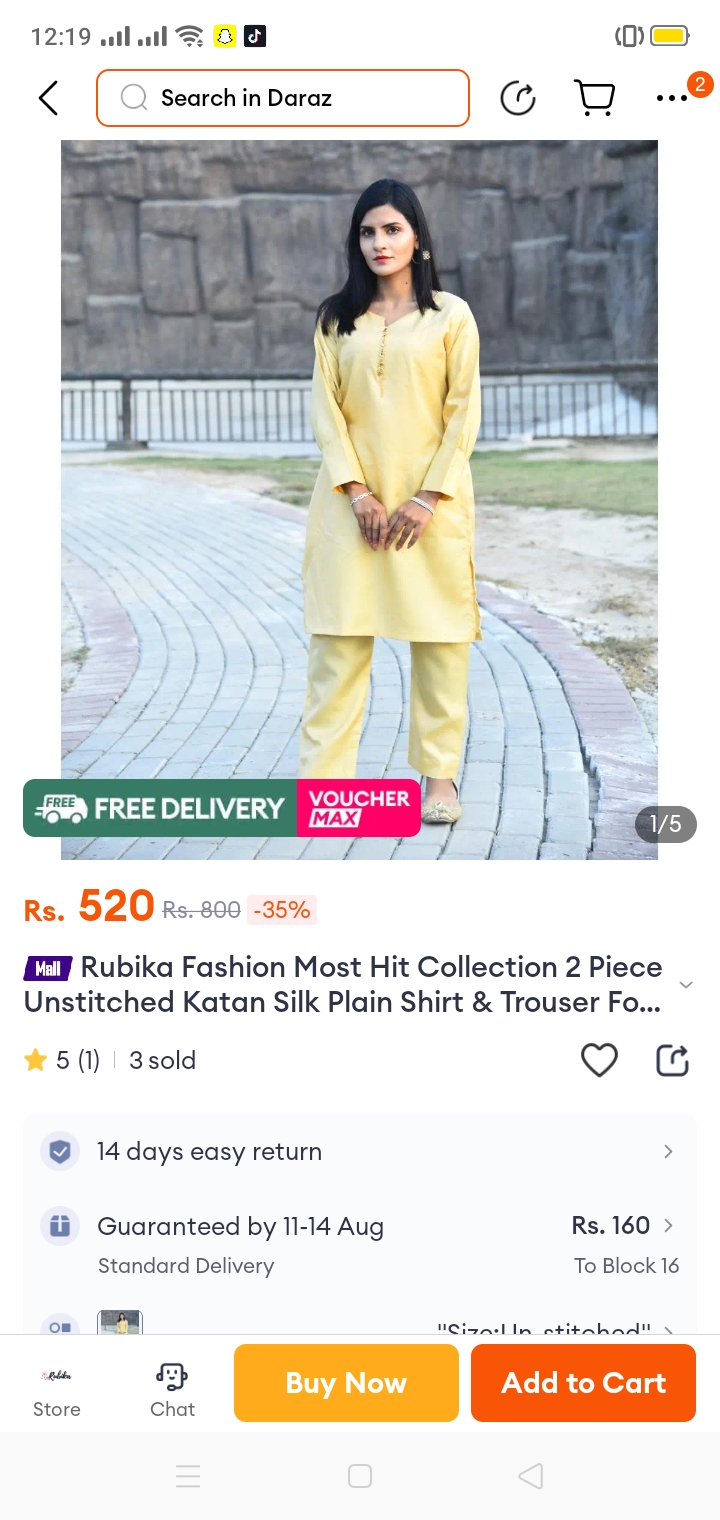Tap the Buy Now button

(346, 1383)
